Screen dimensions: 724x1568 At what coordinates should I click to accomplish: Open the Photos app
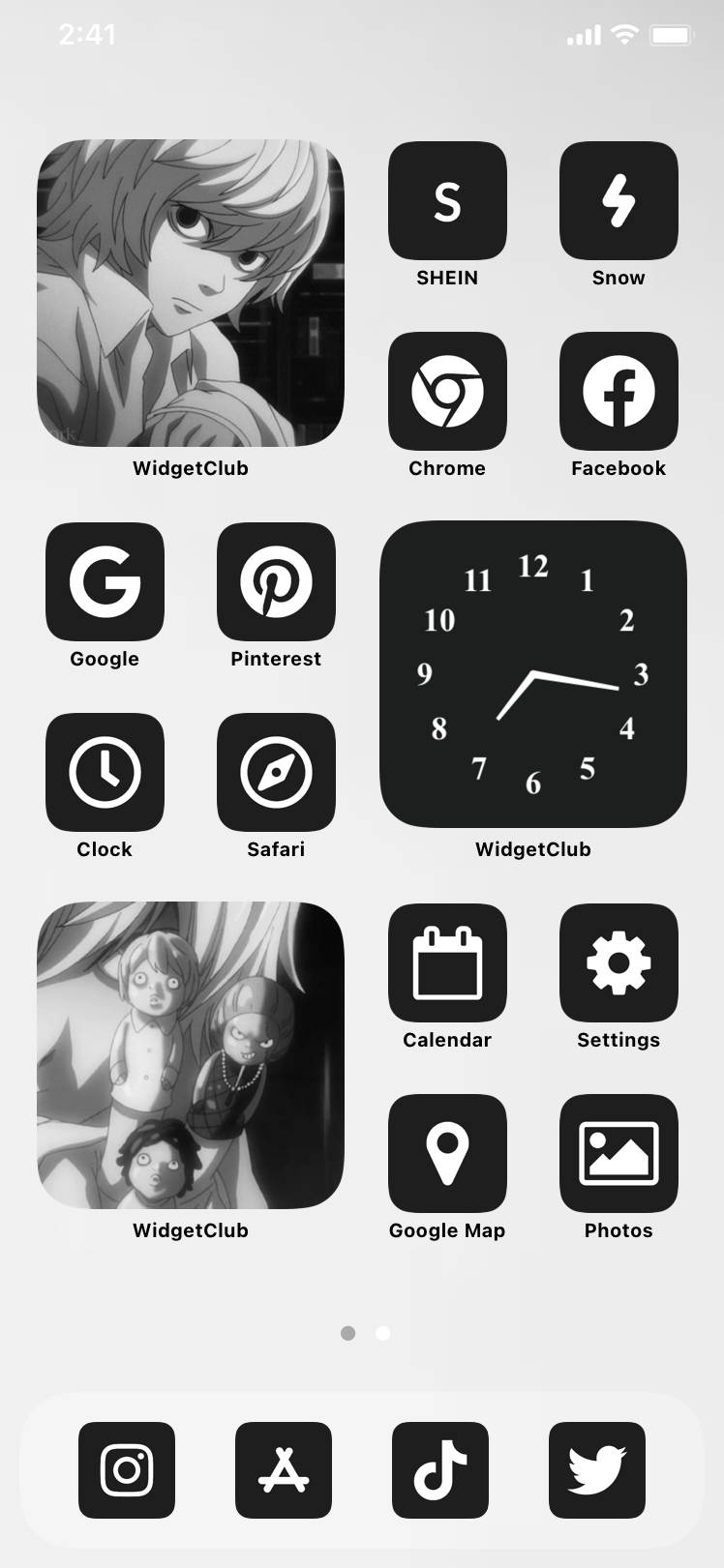click(618, 1154)
